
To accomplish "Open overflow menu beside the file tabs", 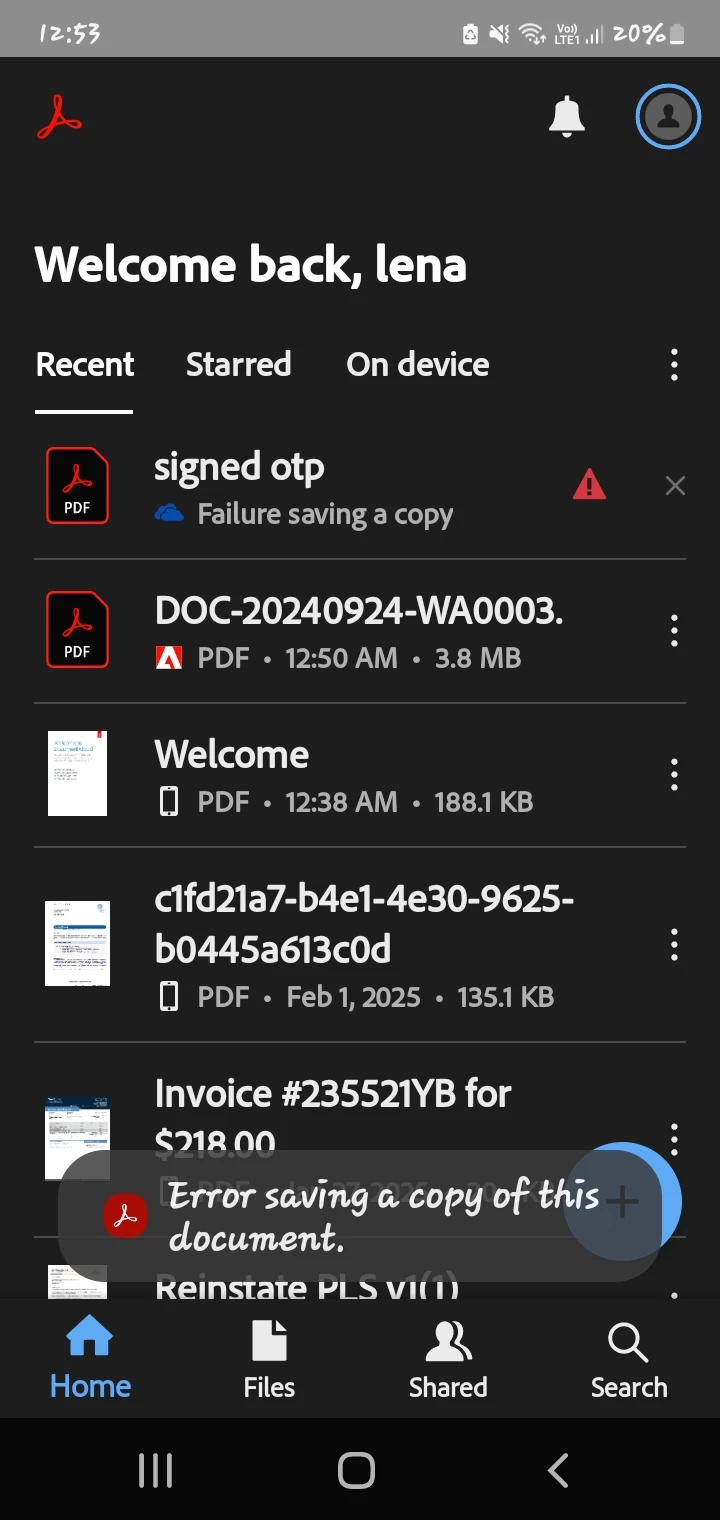I will coord(675,365).
